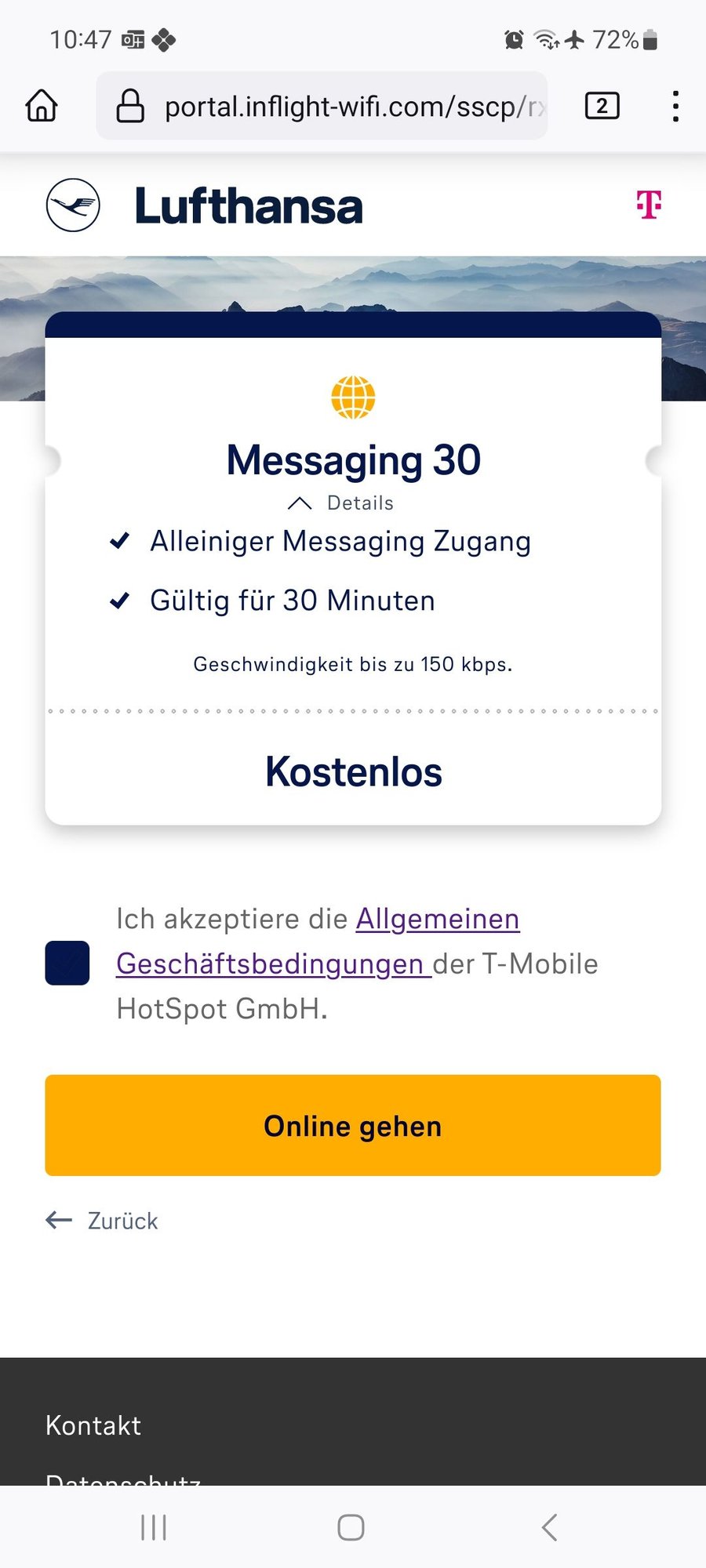
Task: Tap the system back button
Action: click(x=549, y=1527)
